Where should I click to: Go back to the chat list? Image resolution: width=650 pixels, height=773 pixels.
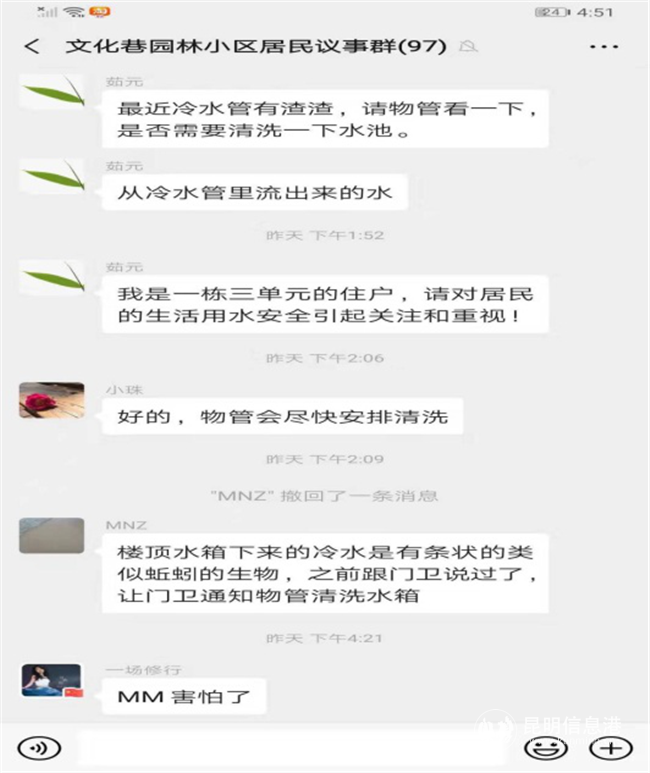(x=33, y=47)
